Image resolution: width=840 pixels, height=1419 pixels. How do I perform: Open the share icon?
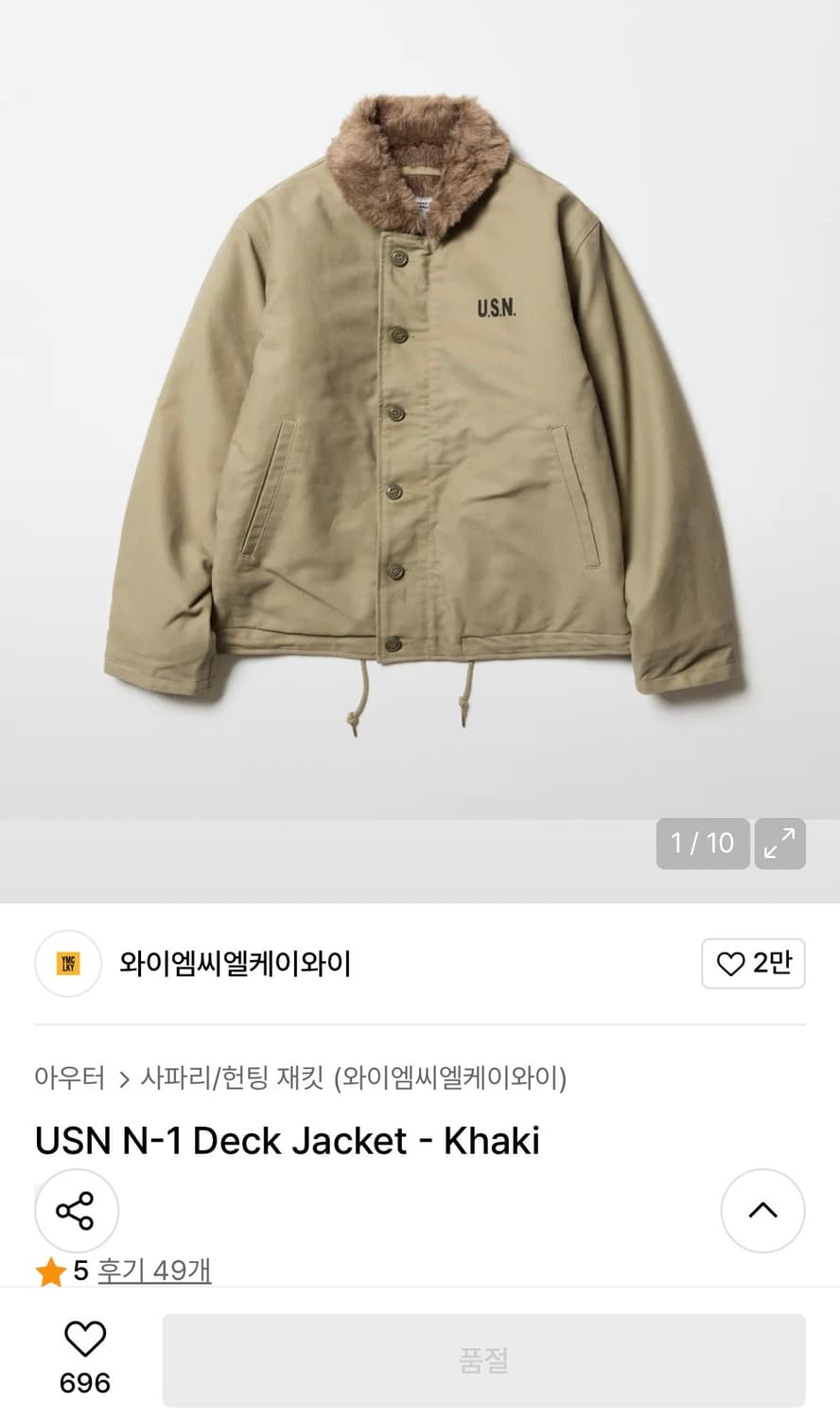point(76,1210)
